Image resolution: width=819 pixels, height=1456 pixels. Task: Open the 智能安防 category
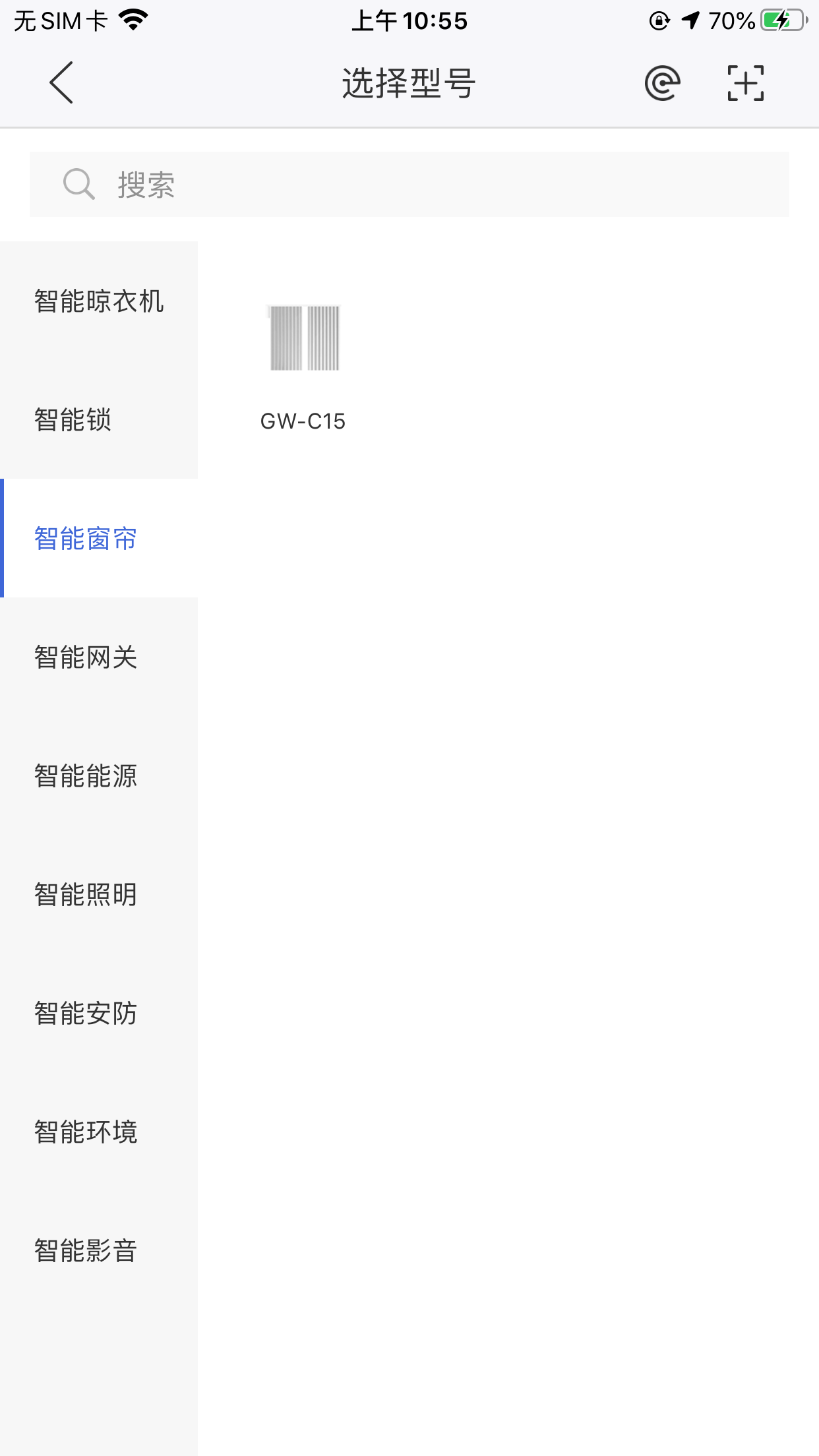click(x=99, y=1013)
